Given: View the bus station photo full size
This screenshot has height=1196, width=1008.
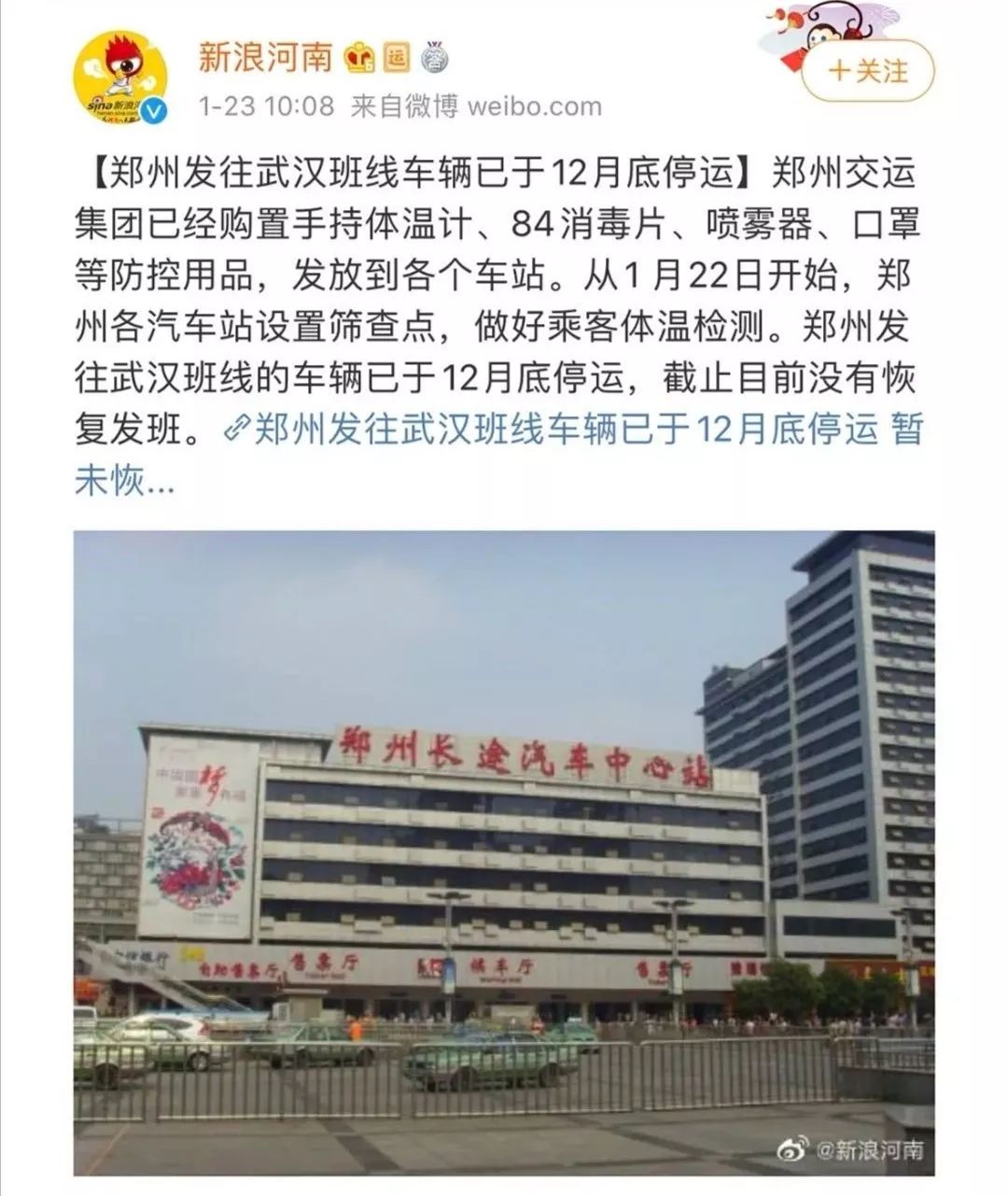Looking at the screenshot, I should click(504, 851).
